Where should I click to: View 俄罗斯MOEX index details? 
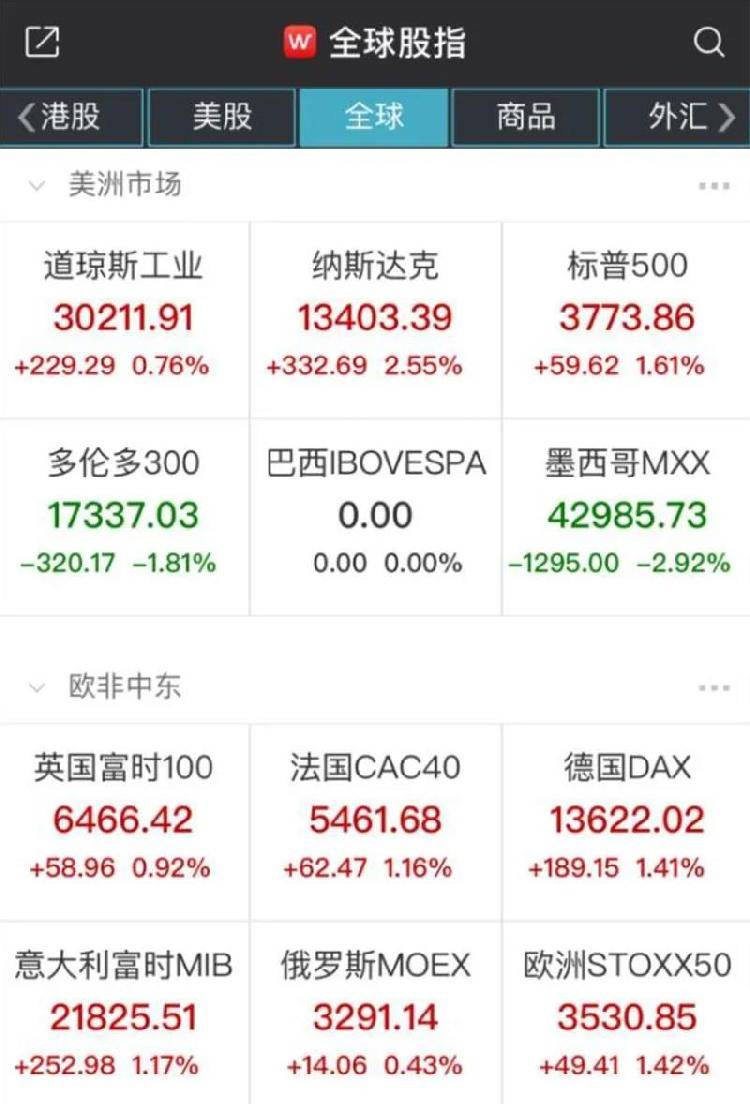375,1017
